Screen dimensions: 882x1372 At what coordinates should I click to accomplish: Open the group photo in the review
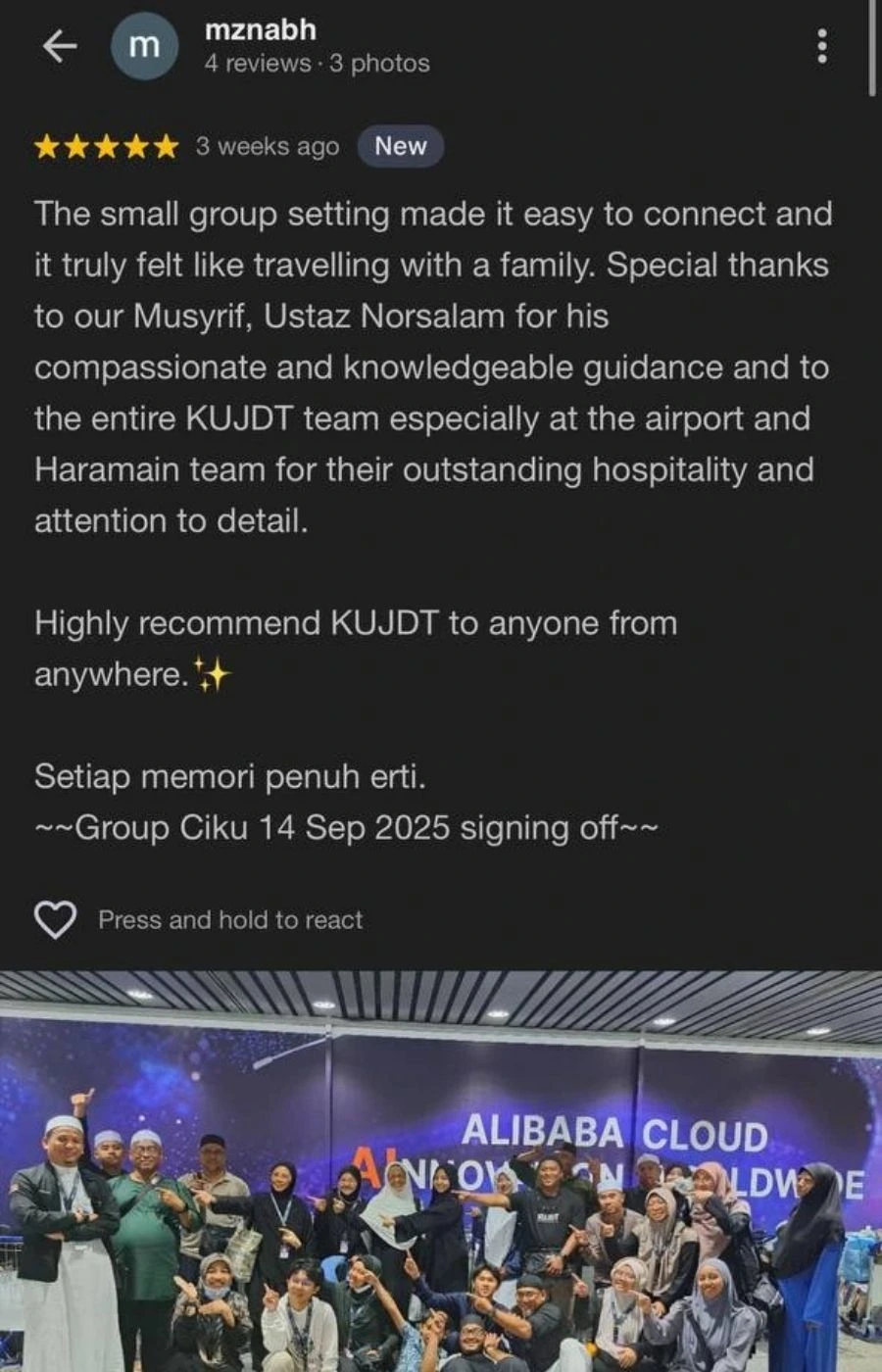click(x=441, y=1171)
